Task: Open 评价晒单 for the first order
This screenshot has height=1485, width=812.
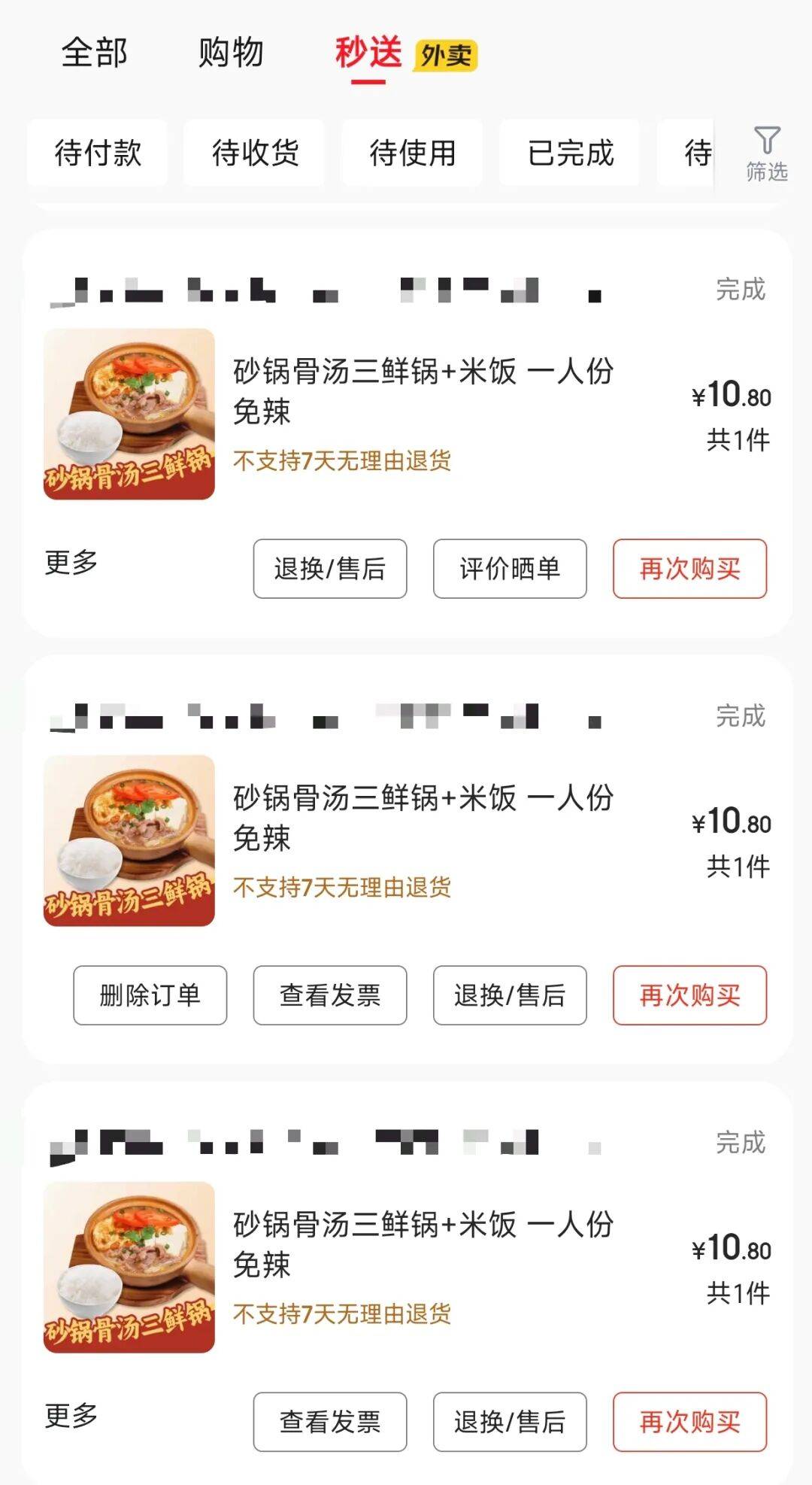Action: point(508,569)
